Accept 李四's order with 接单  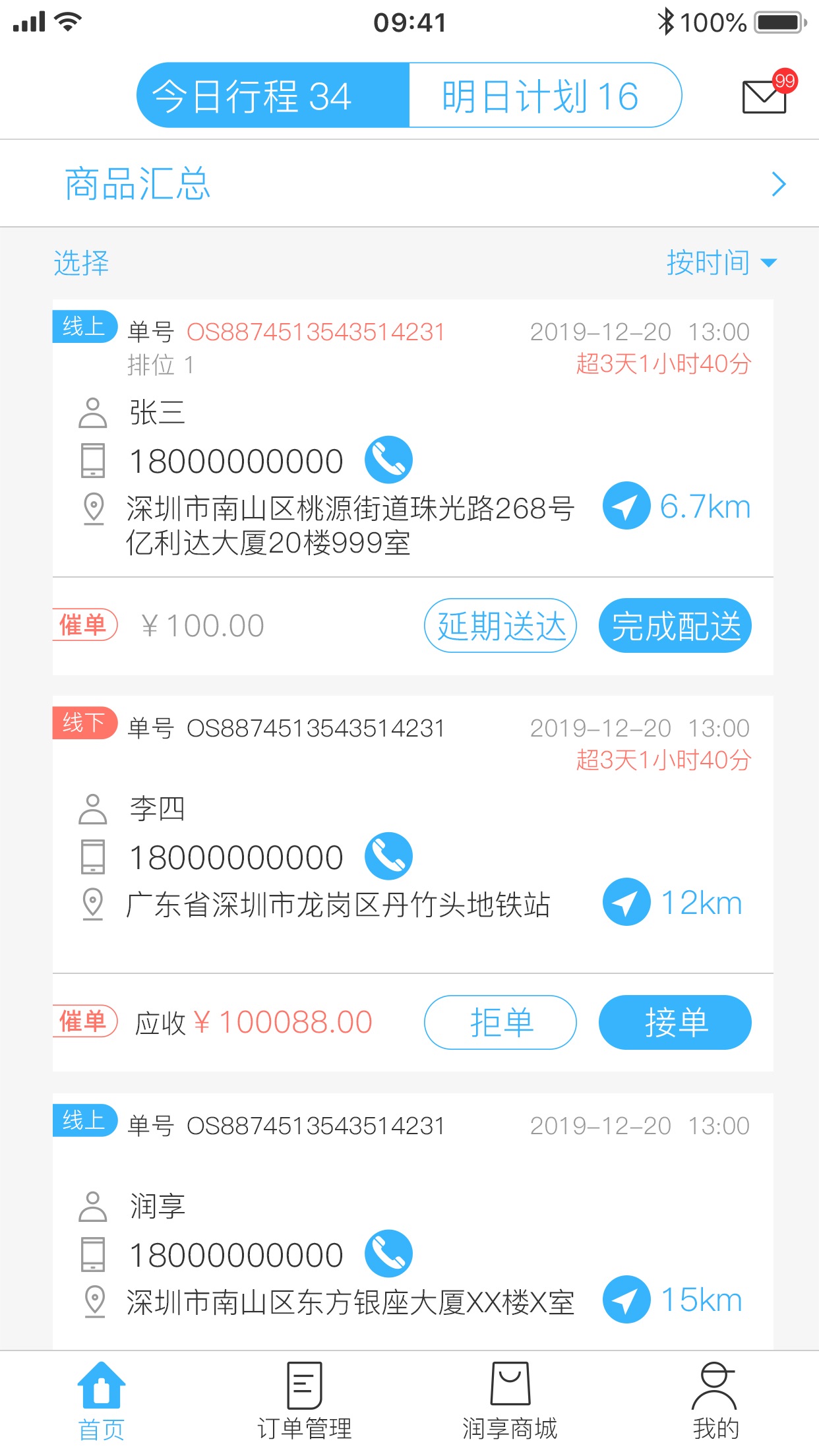click(x=675, y=1022)
